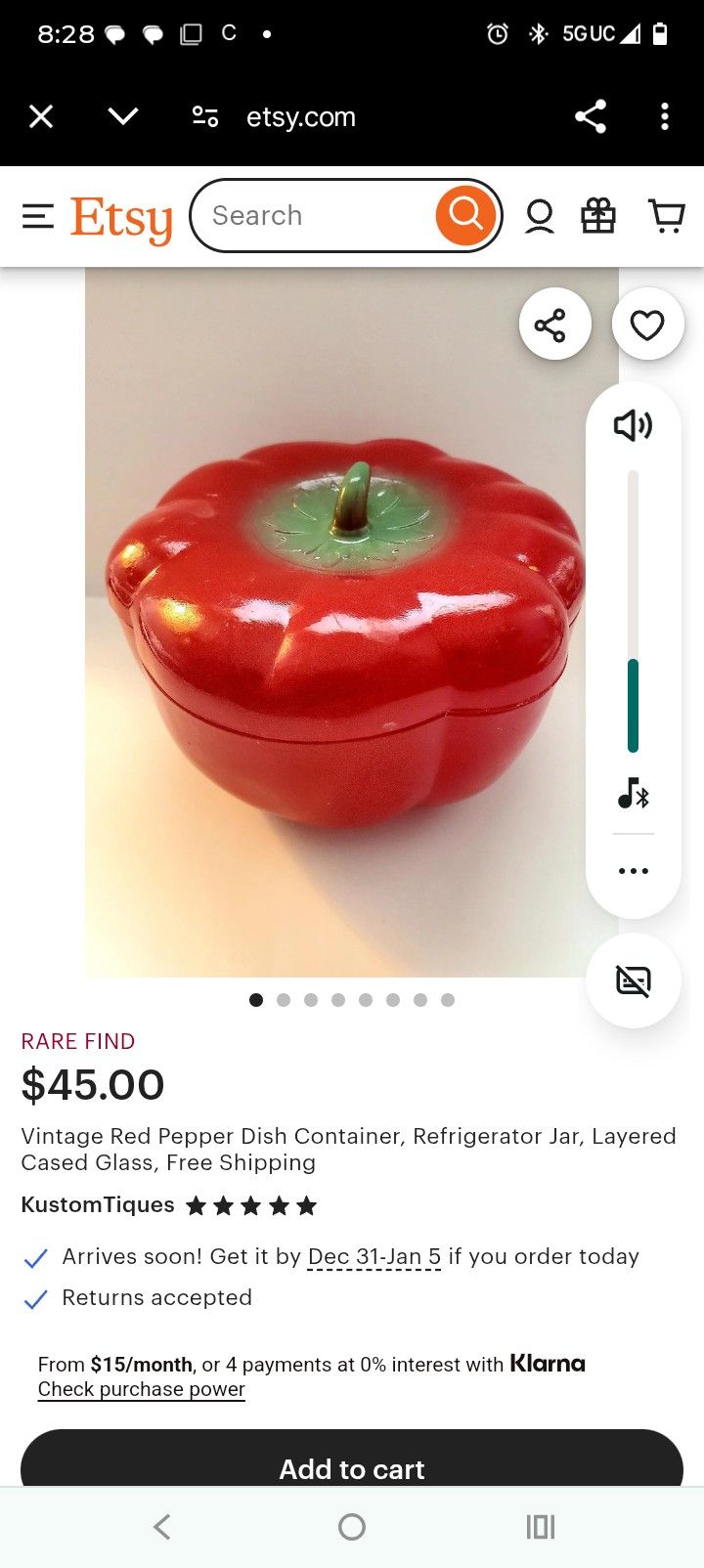The height and width of the screenshot is (1568, 704).
Task: Tap the media volume slider
Action: point(633,611)
